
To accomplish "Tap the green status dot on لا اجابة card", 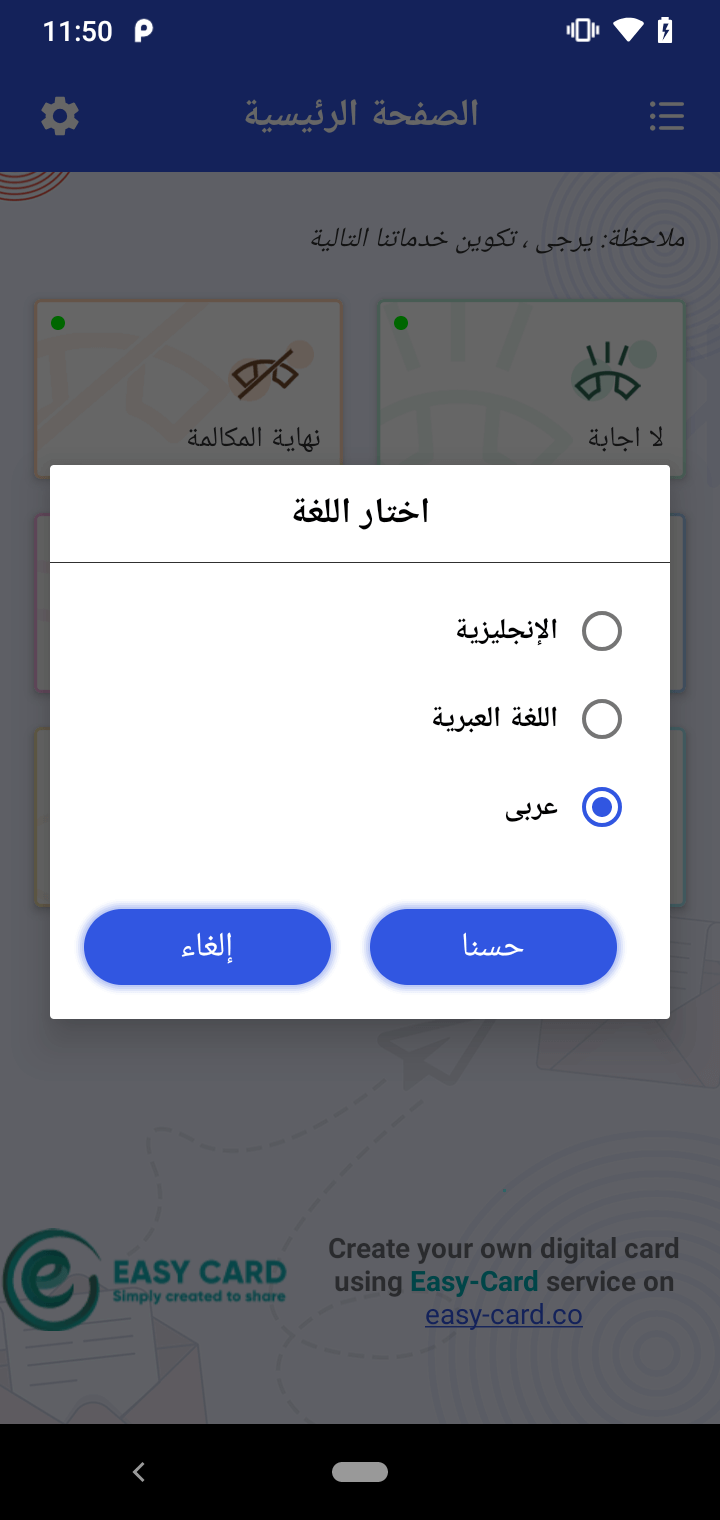I will click(x=402, y=323).
